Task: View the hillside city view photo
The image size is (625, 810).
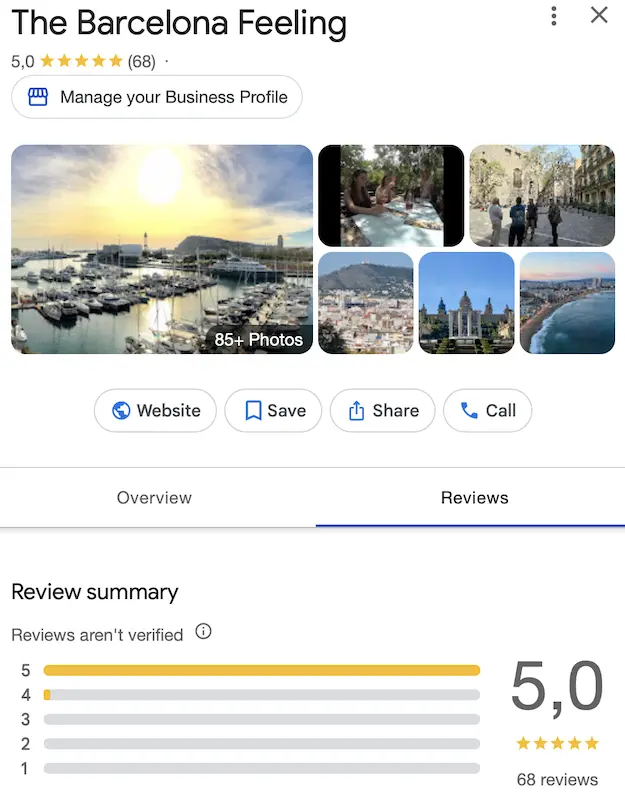Action: point(366,303)
